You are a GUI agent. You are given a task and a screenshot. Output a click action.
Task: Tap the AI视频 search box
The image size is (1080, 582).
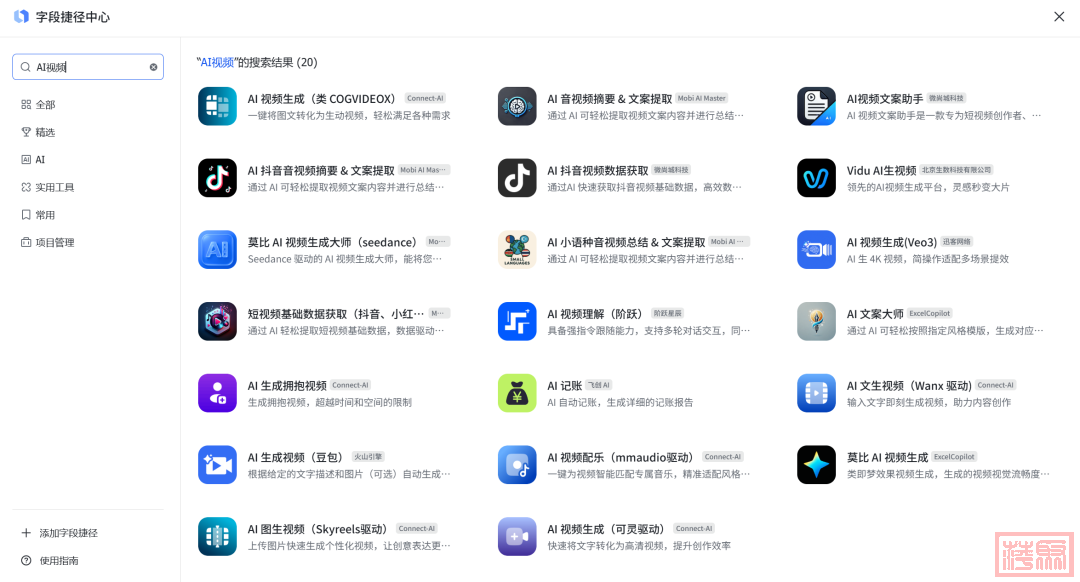[x=85, y=67]
